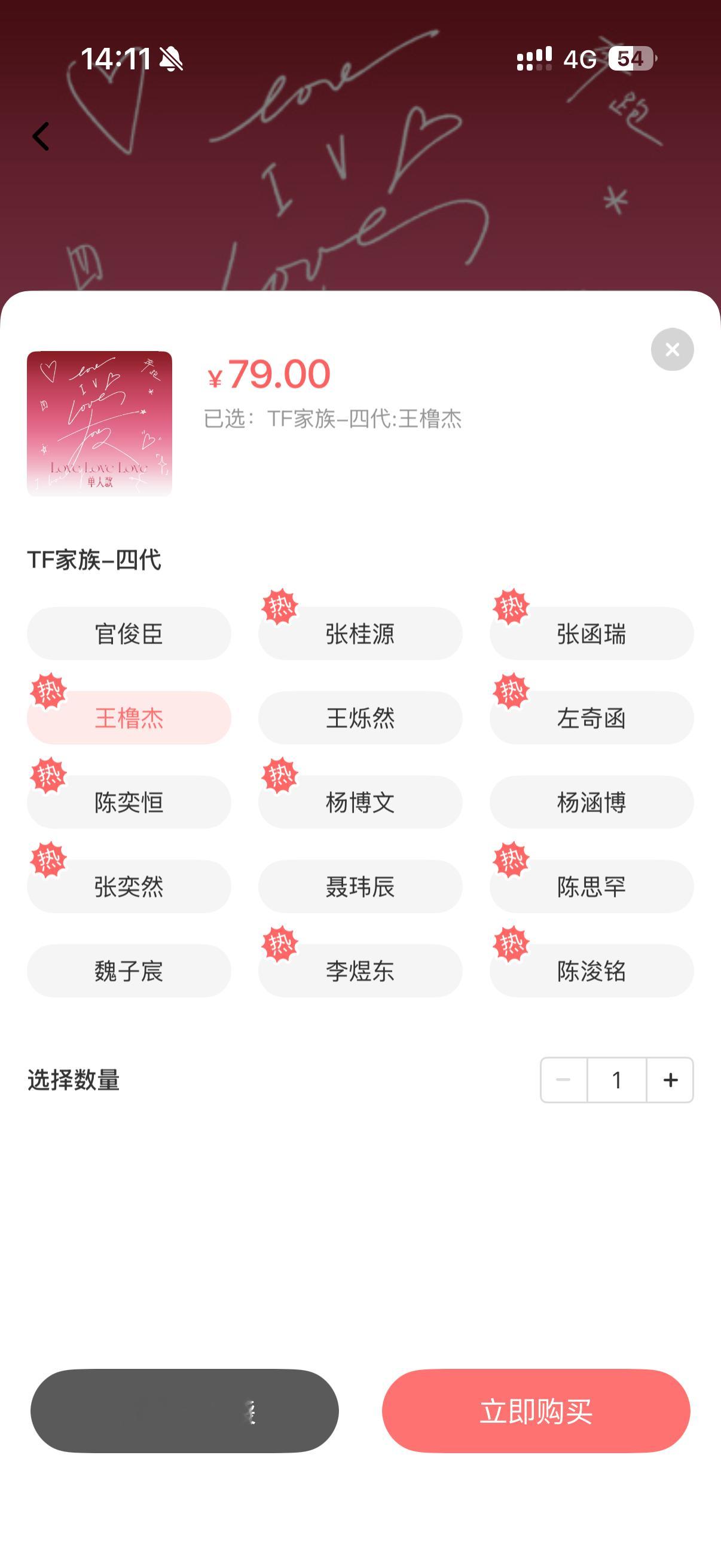Select hot member 左奇函
Viewport: 721px width, 1568px height.
(x=591, y=718)
